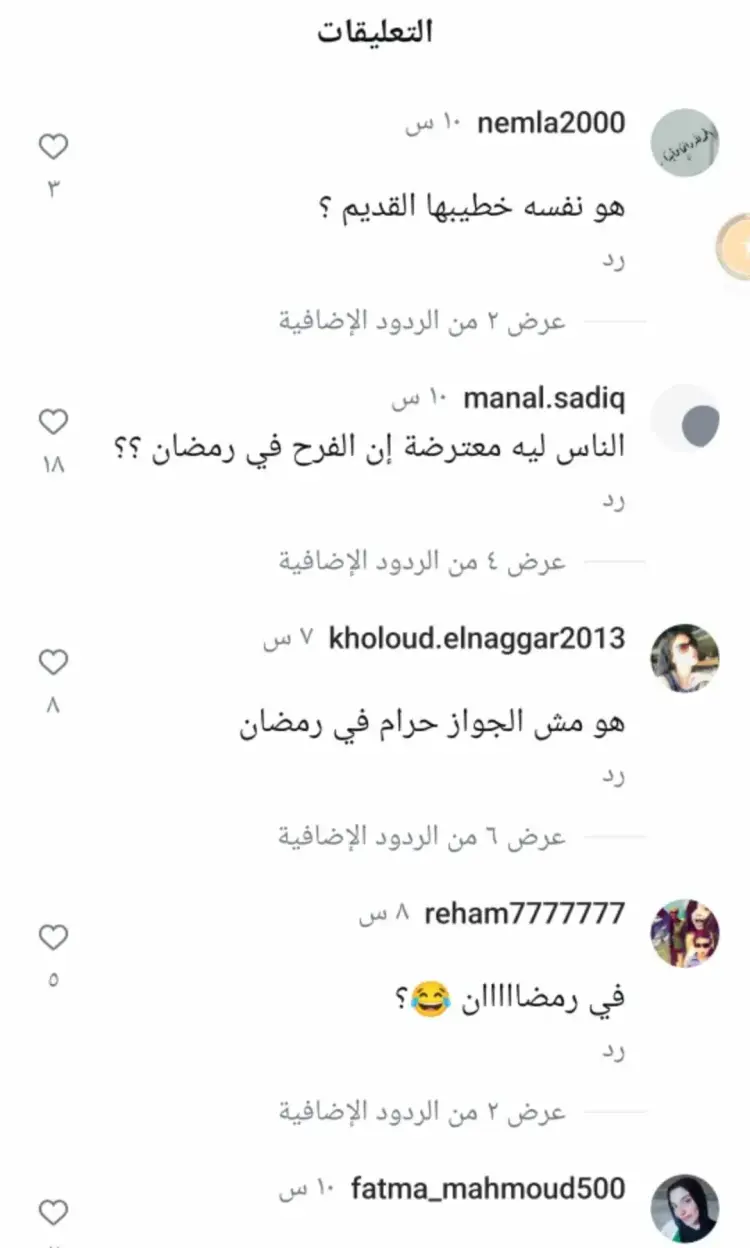Open kholoud.elnaggar2013's profile picture

(685, 658)
